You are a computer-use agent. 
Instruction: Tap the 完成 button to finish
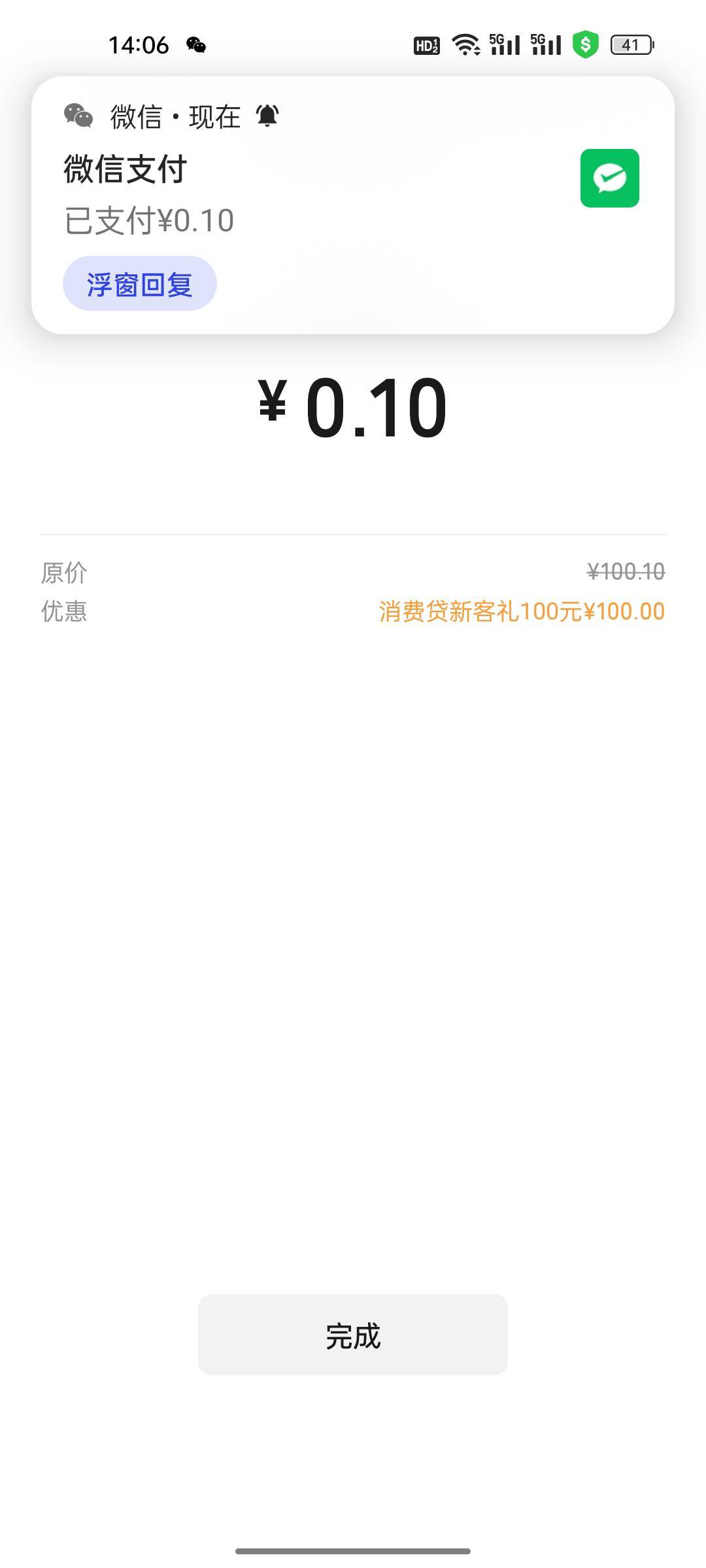(353, 1335)
